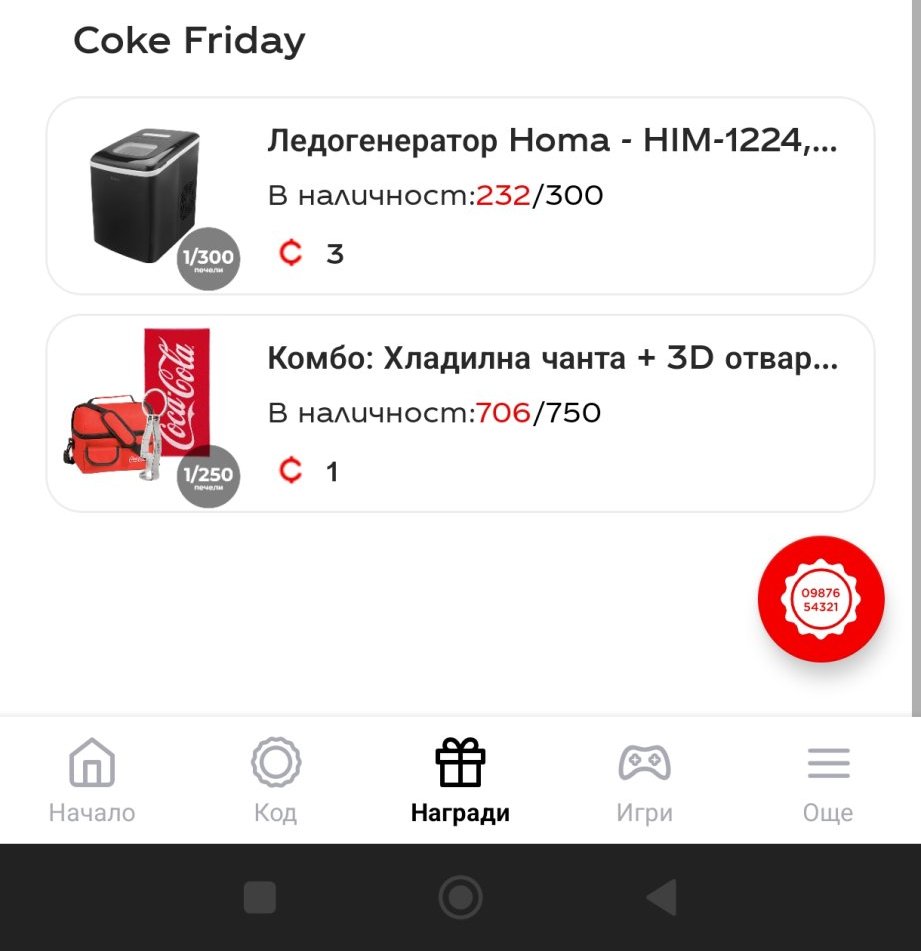
Task: Open the Игри tab
Action: click(644, 781)
